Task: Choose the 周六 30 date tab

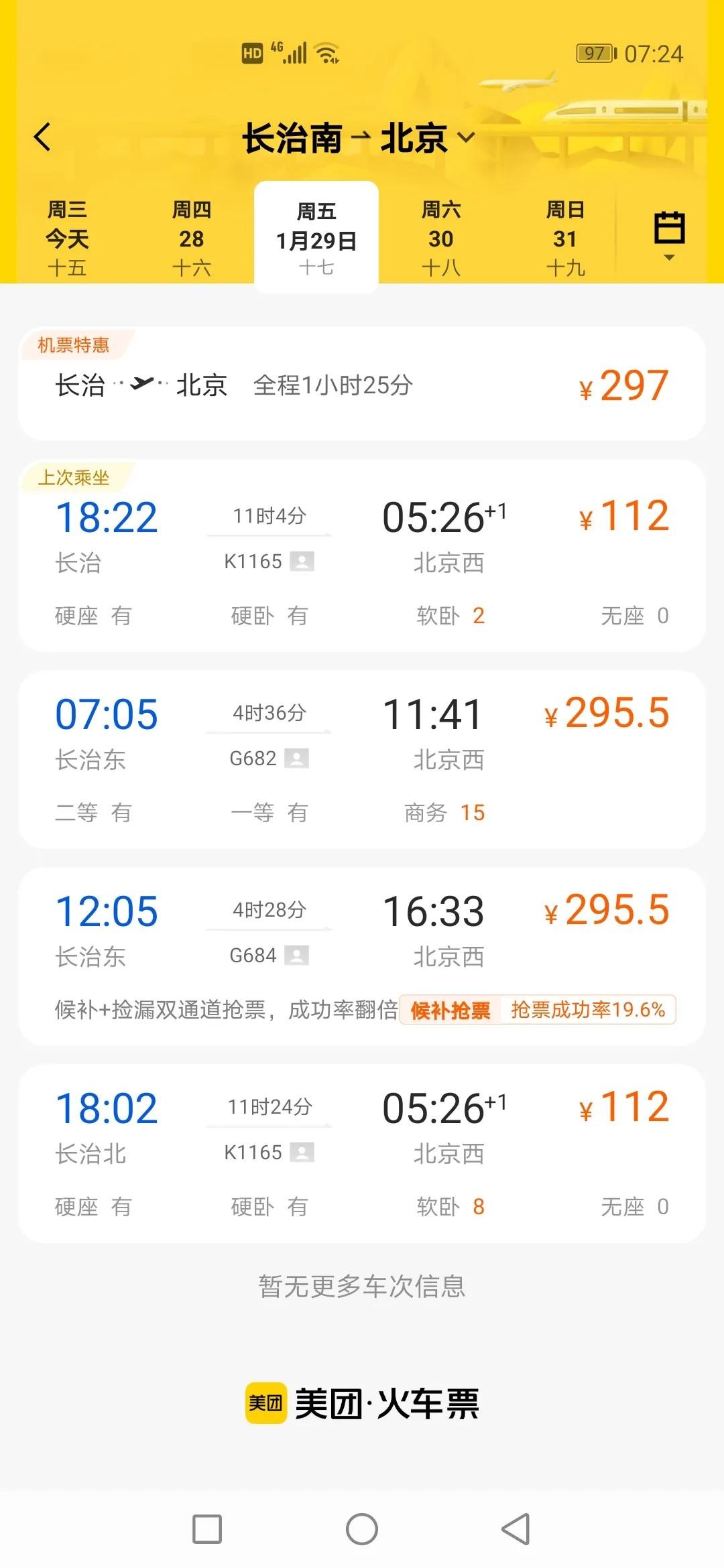Action: click(441, 239)
